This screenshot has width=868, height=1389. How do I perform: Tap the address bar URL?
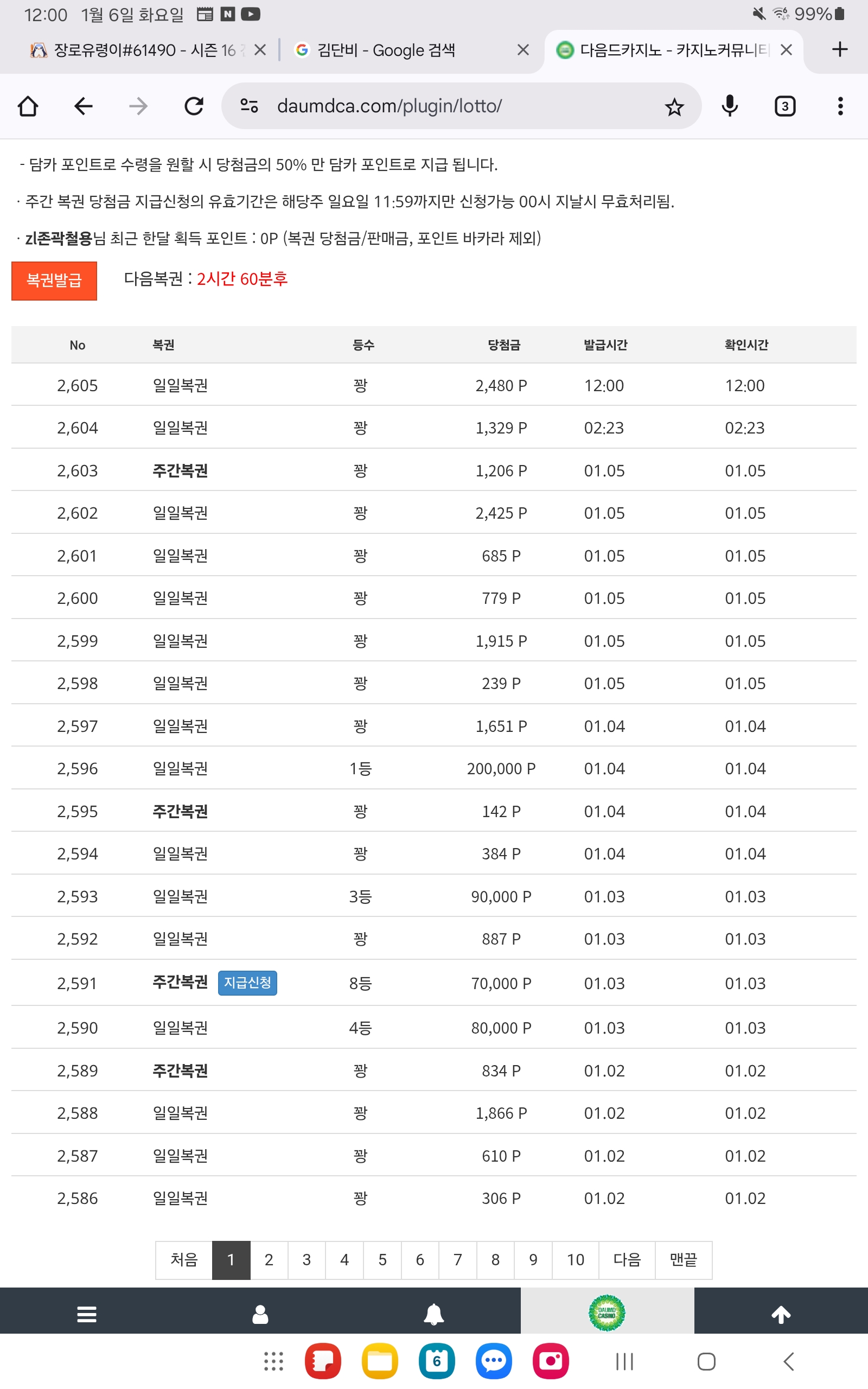pos(389,106)
